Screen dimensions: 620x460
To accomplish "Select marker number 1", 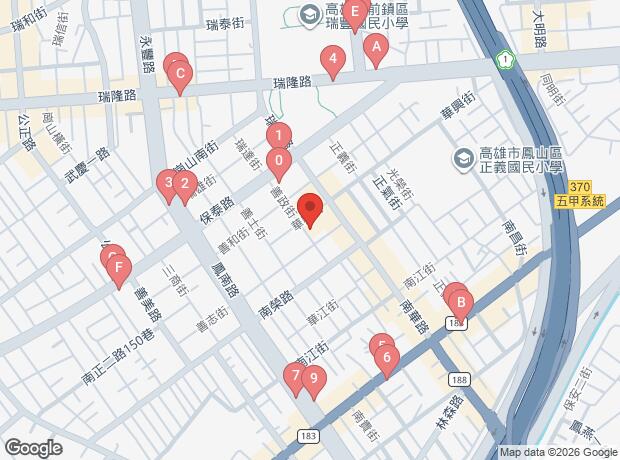I will coord(279,136).
